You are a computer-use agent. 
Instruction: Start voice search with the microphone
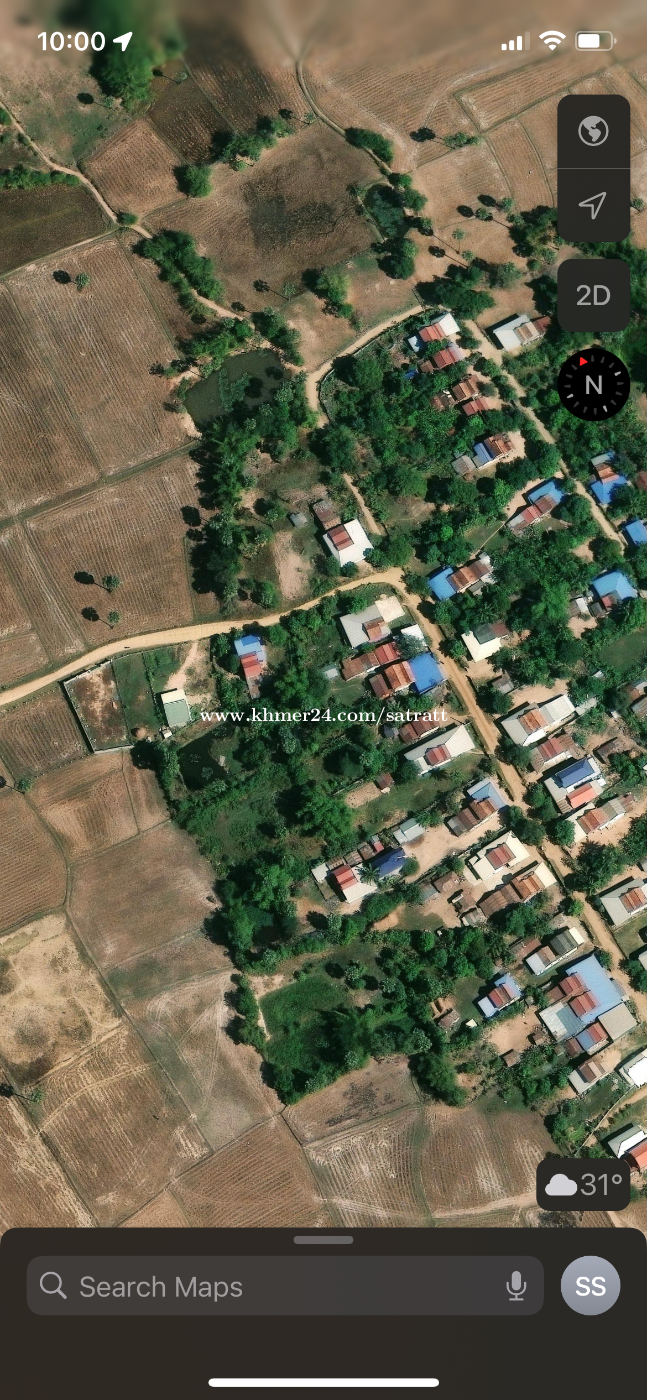tap(516, 1286)
